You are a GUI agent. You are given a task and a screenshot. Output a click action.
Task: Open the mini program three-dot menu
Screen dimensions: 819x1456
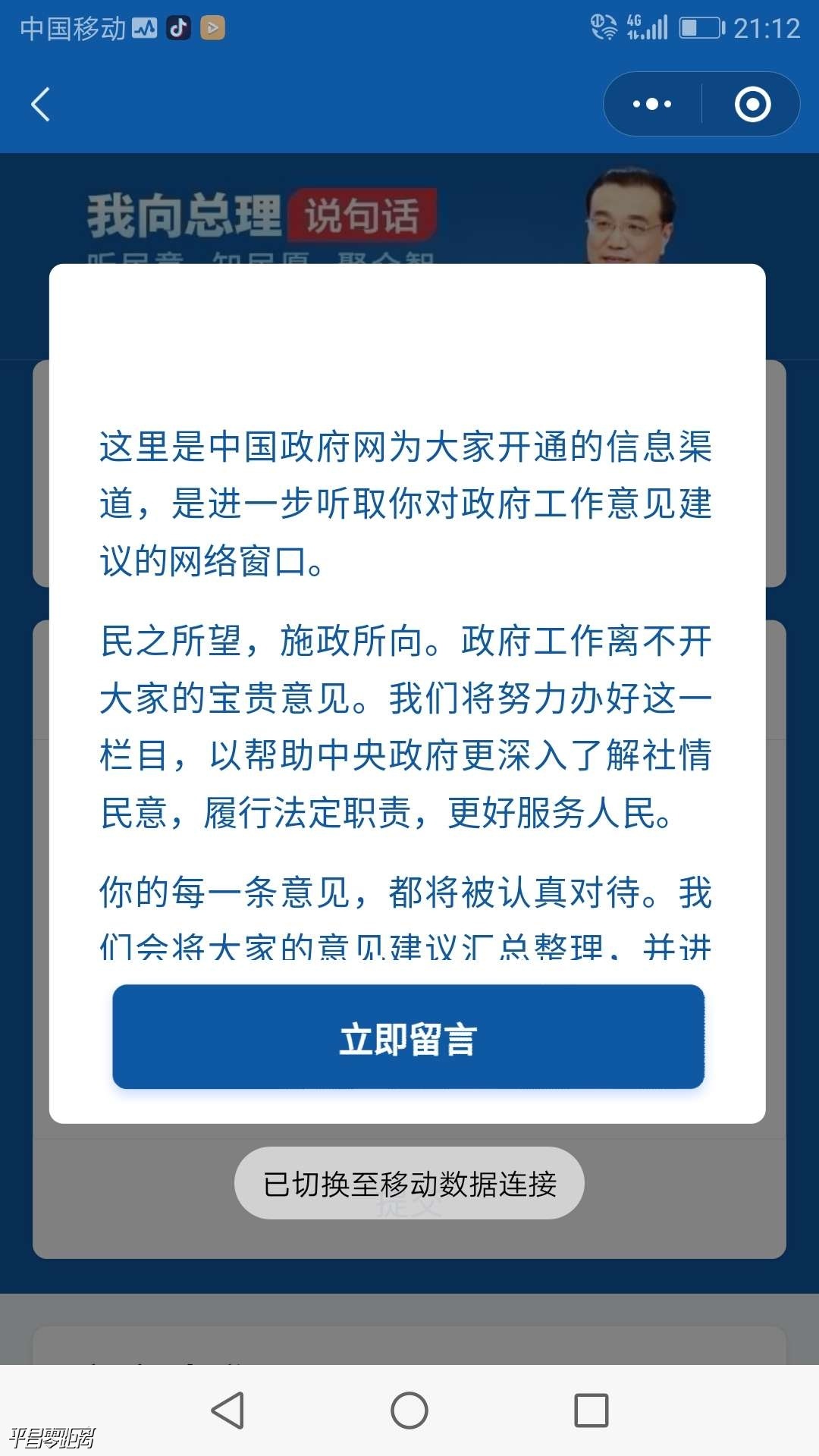tap(652, 105)
